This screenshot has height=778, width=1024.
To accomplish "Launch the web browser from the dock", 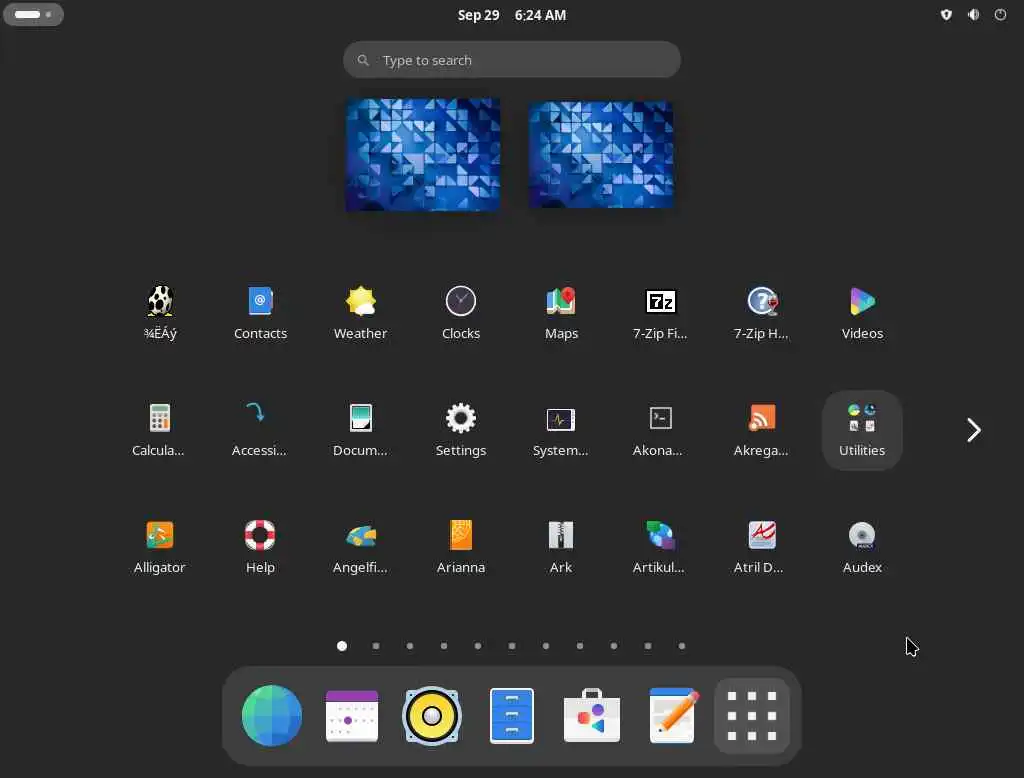I will click(x=272, y=716).
